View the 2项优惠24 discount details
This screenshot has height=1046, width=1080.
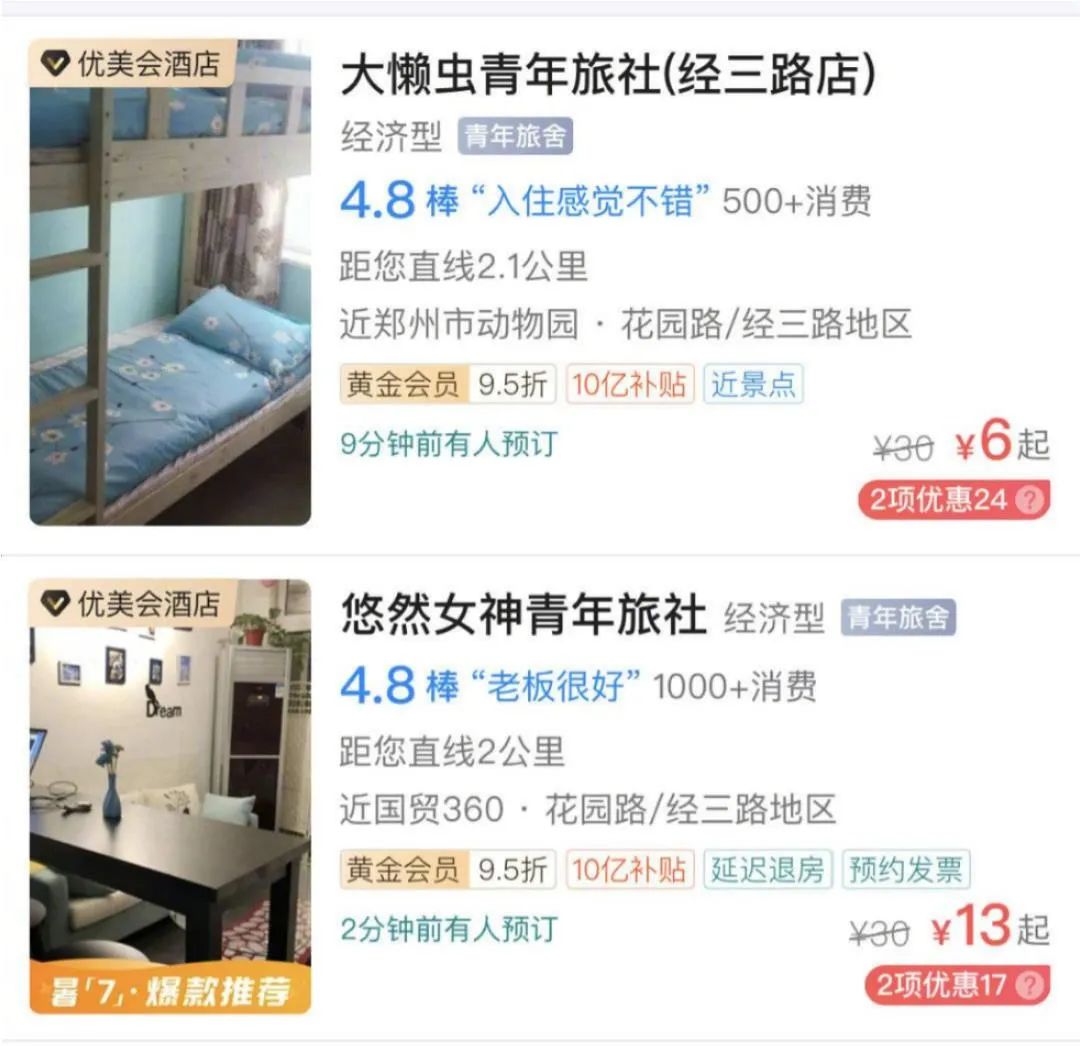click(953, 499)
